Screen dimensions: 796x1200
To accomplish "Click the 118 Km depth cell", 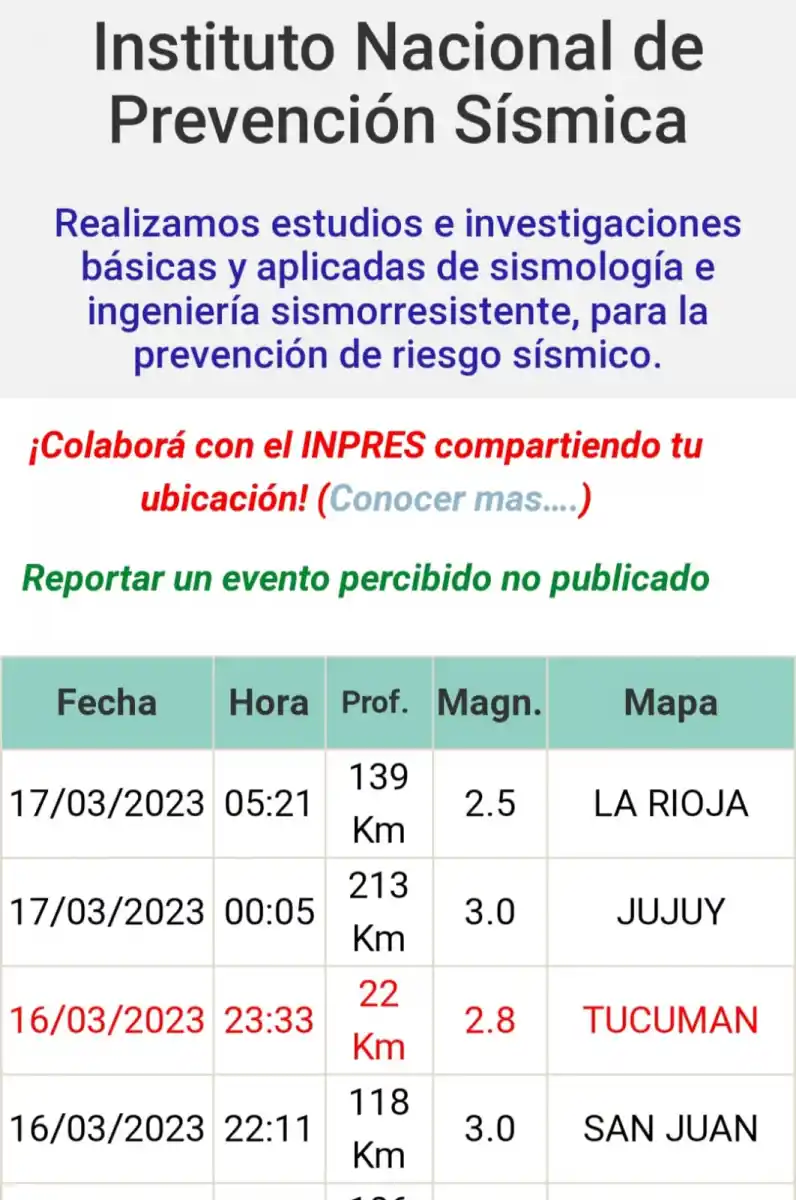I will (x=378, y=1129).
